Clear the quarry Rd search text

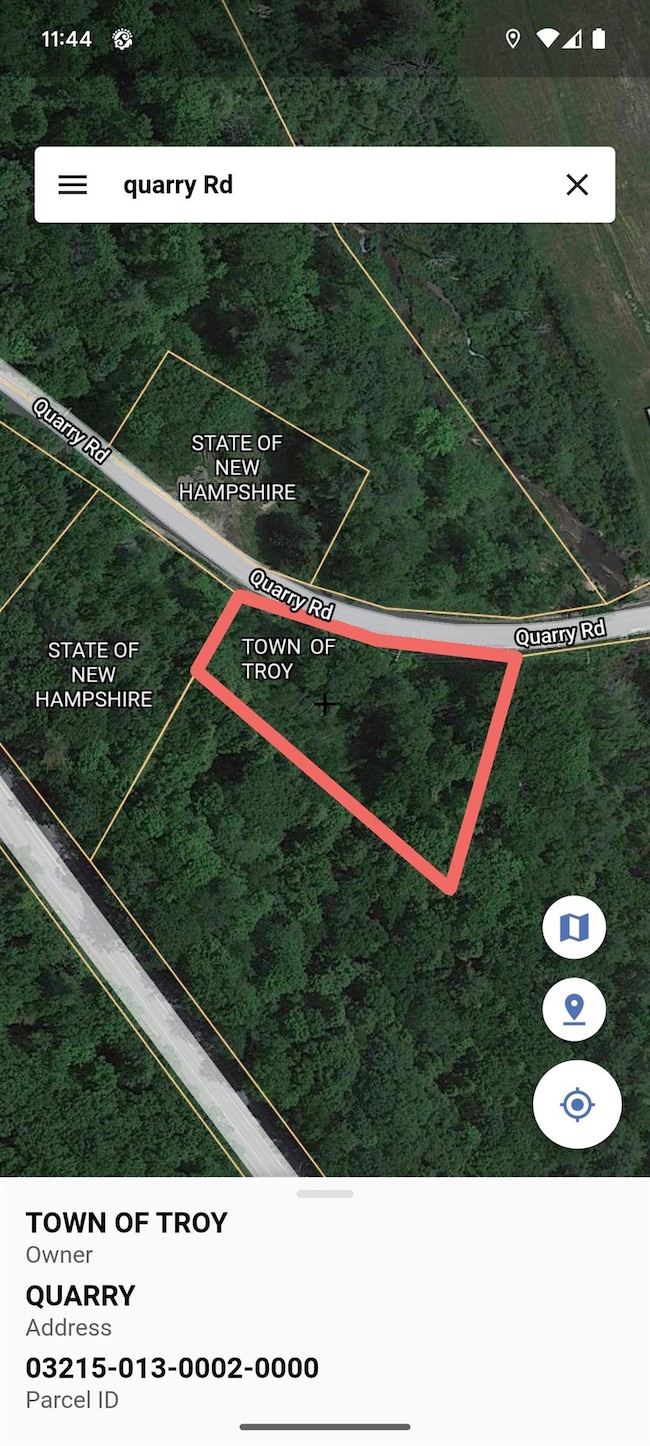pos(577,185)
